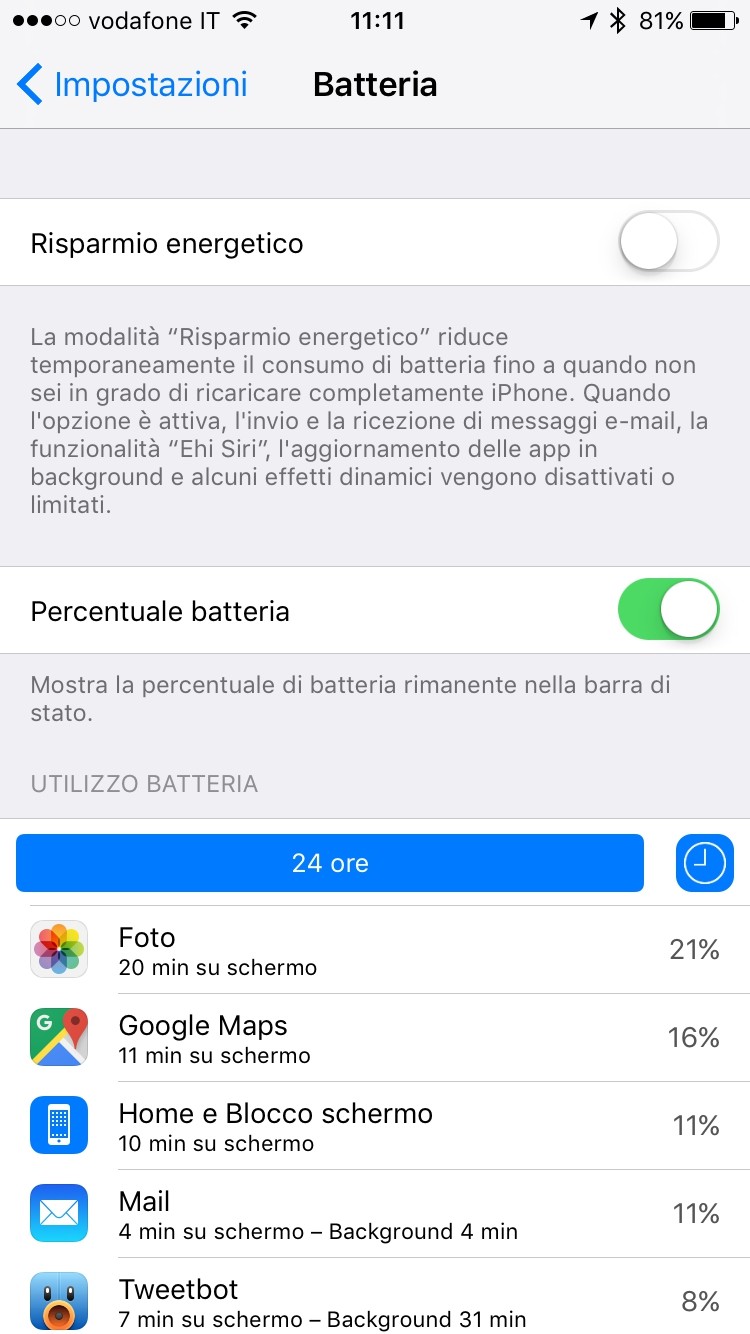Tap the Google Maps usage row
Image resolution: width=750 pixels, height=1334 pixels.
[x=375, y=1038]
